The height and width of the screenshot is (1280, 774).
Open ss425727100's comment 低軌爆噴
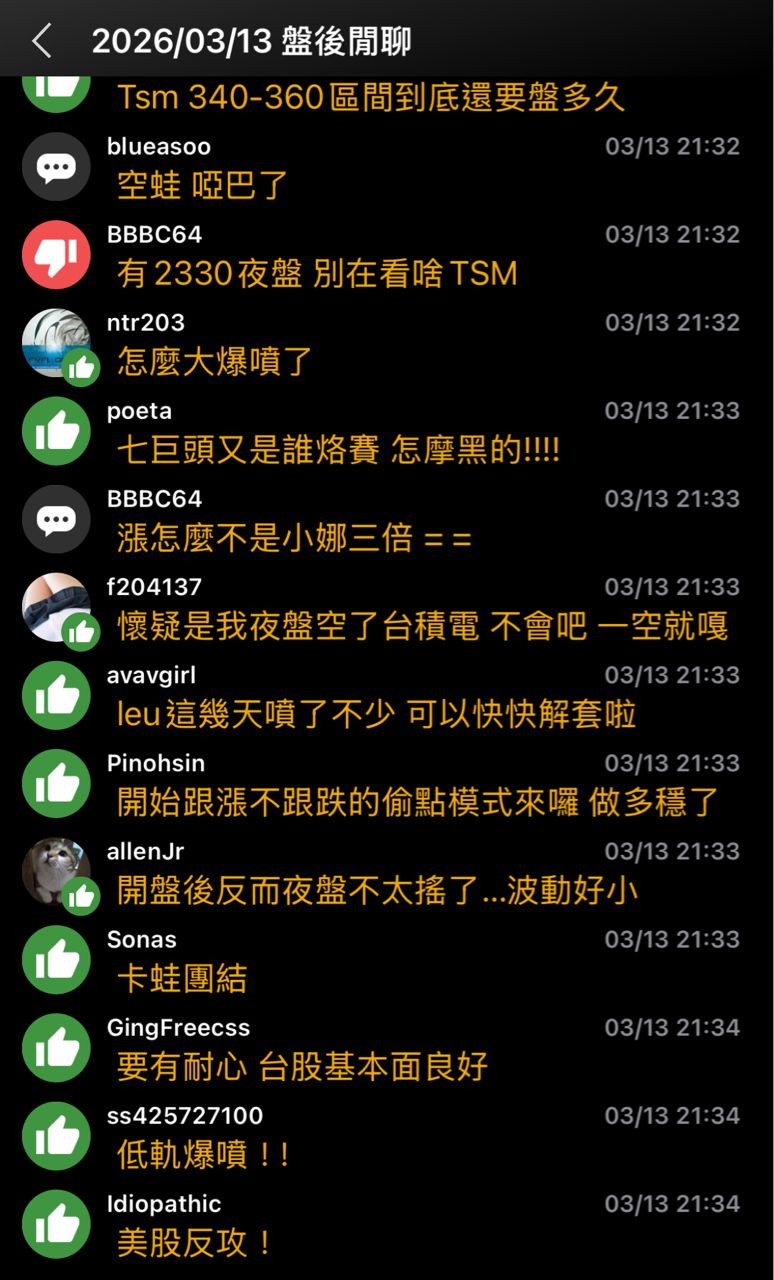pos(204,1155)
